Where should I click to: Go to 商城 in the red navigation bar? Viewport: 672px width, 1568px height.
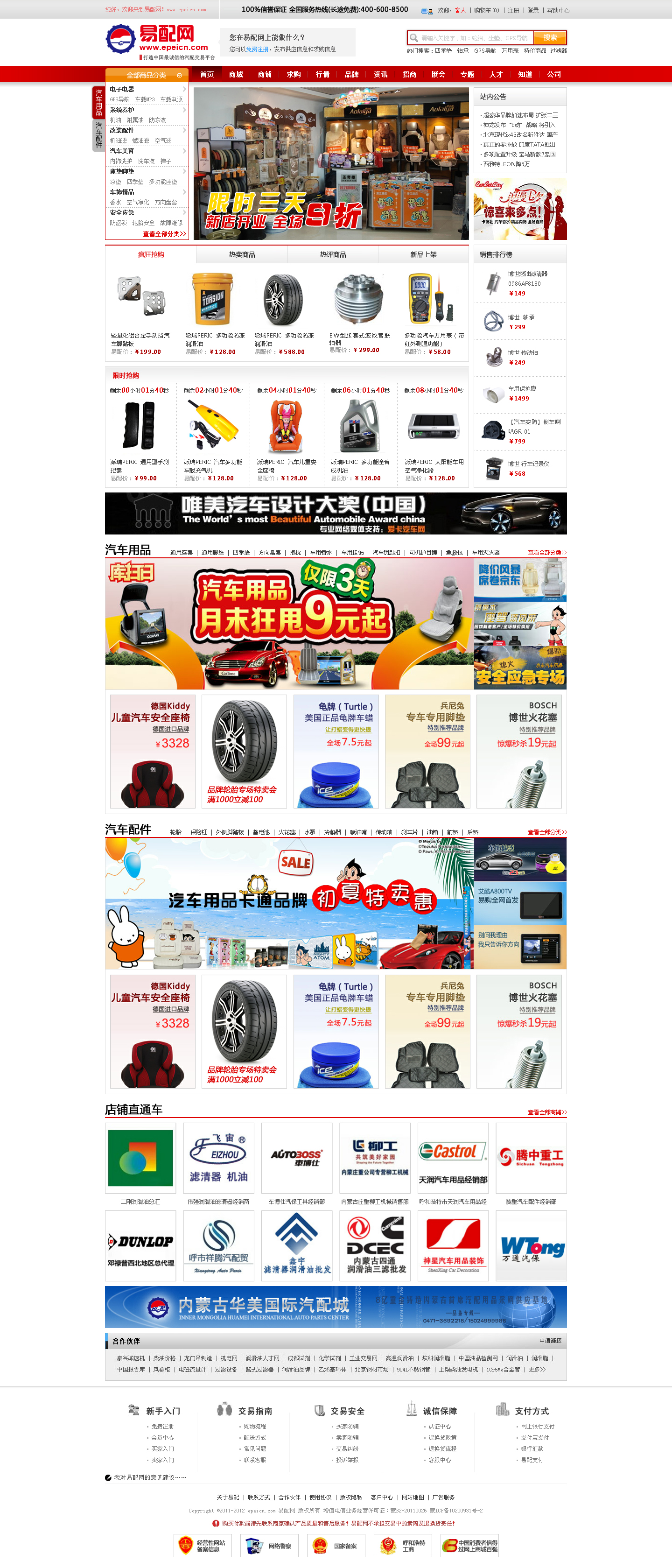[236, 75]
